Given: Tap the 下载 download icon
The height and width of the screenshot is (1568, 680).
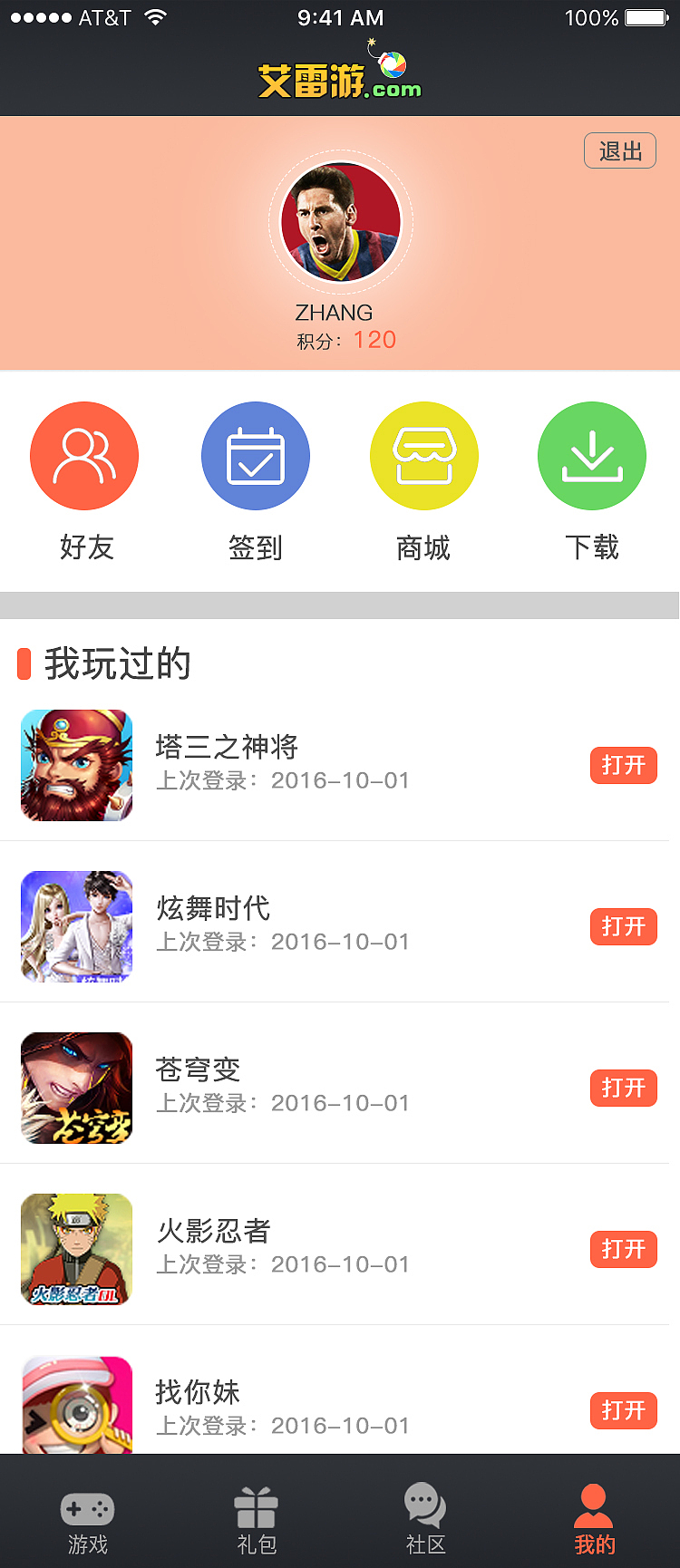Looking at the screenshot, I should tap(592, 456).
